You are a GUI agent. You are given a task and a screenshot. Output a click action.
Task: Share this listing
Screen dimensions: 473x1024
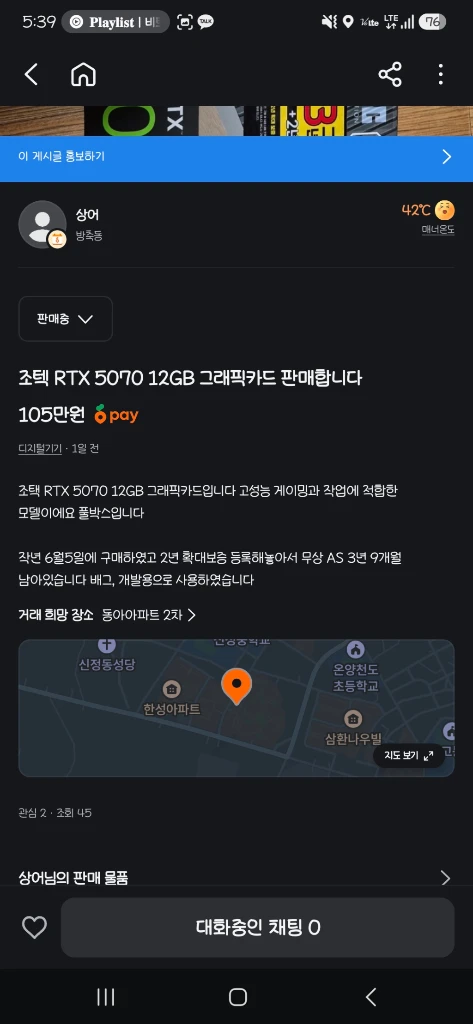[390, 74]
